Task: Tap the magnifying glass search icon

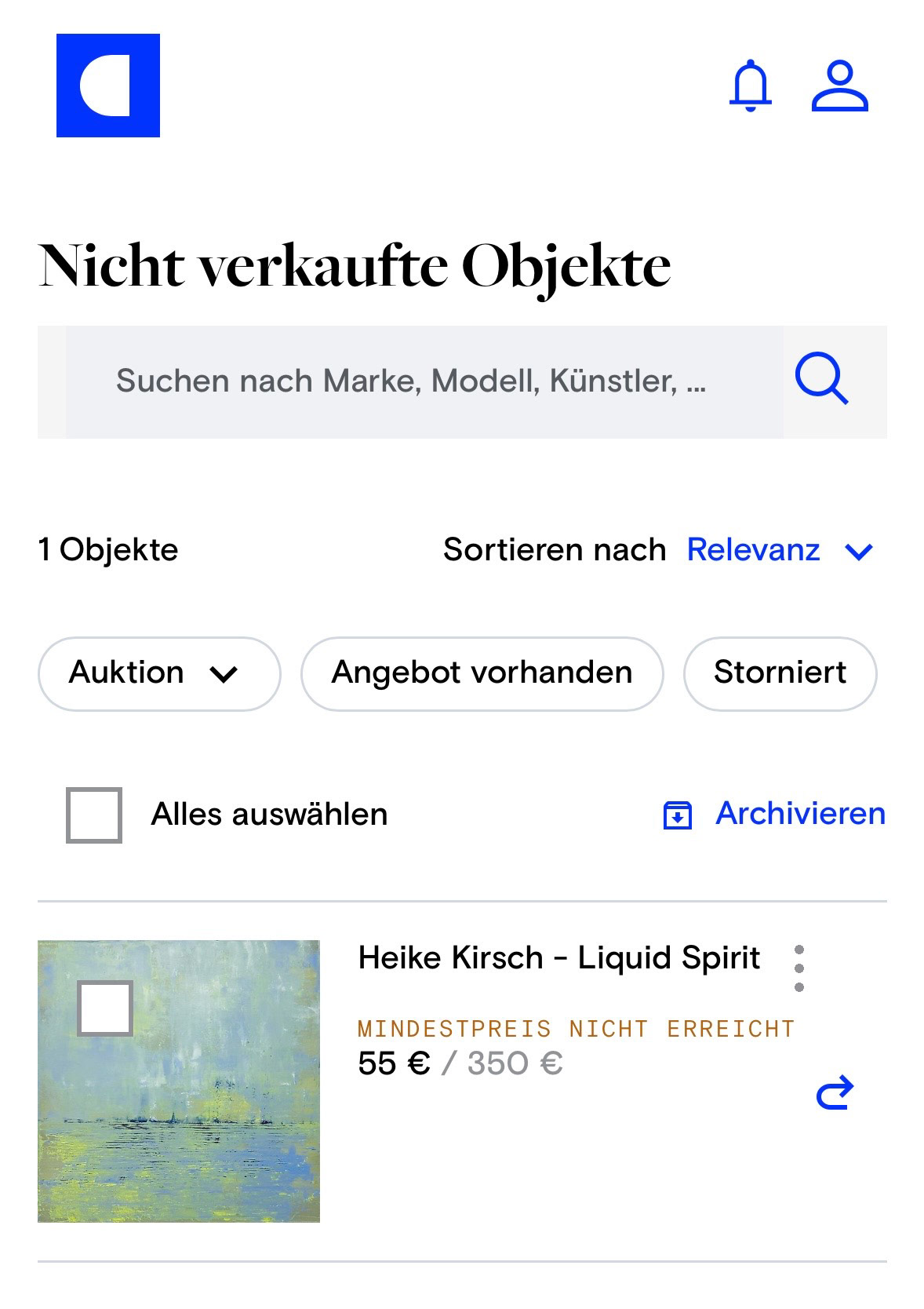Action: click(x=821, y=380)
